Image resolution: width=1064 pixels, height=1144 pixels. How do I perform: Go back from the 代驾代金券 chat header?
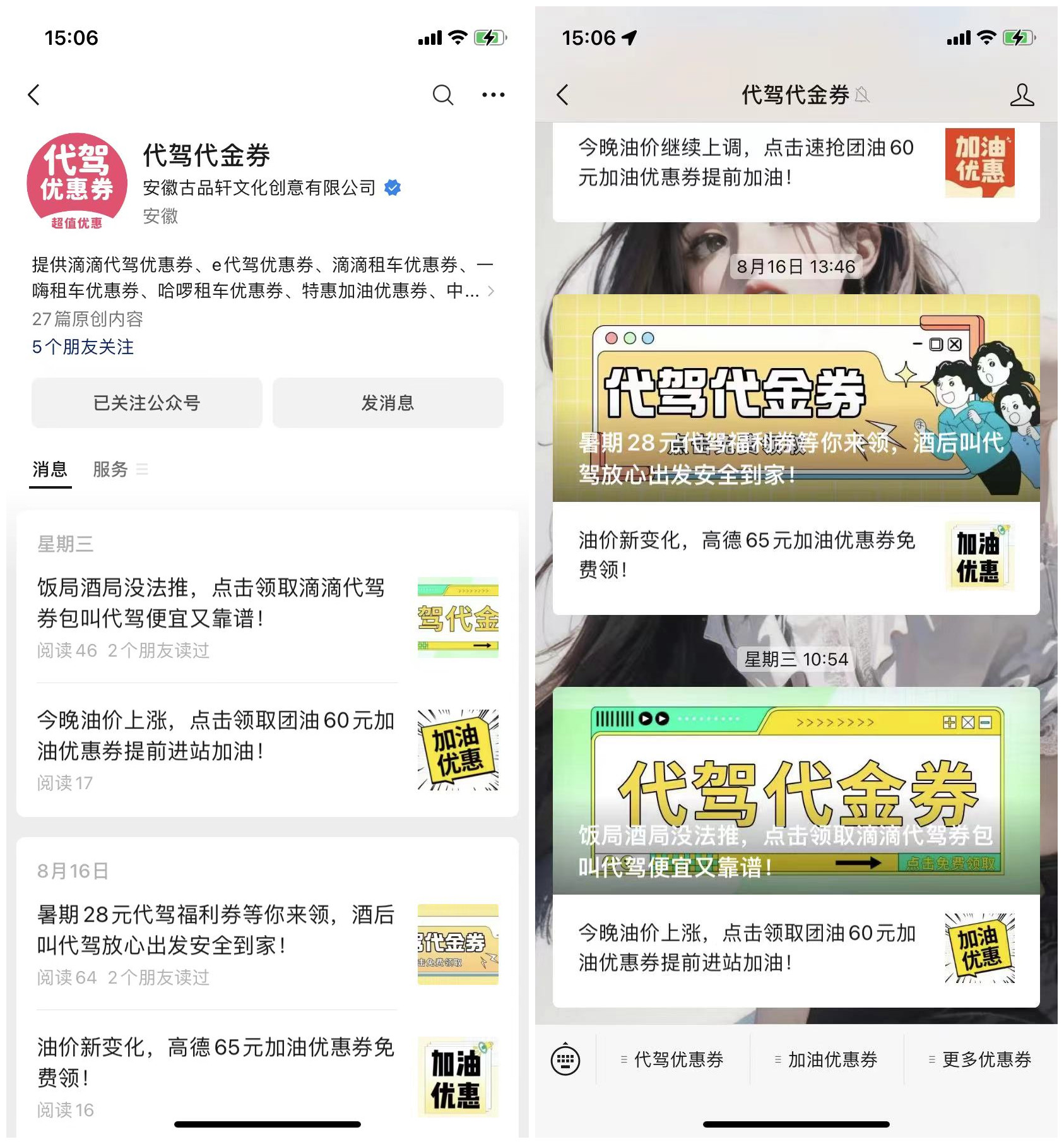[563, 95]
